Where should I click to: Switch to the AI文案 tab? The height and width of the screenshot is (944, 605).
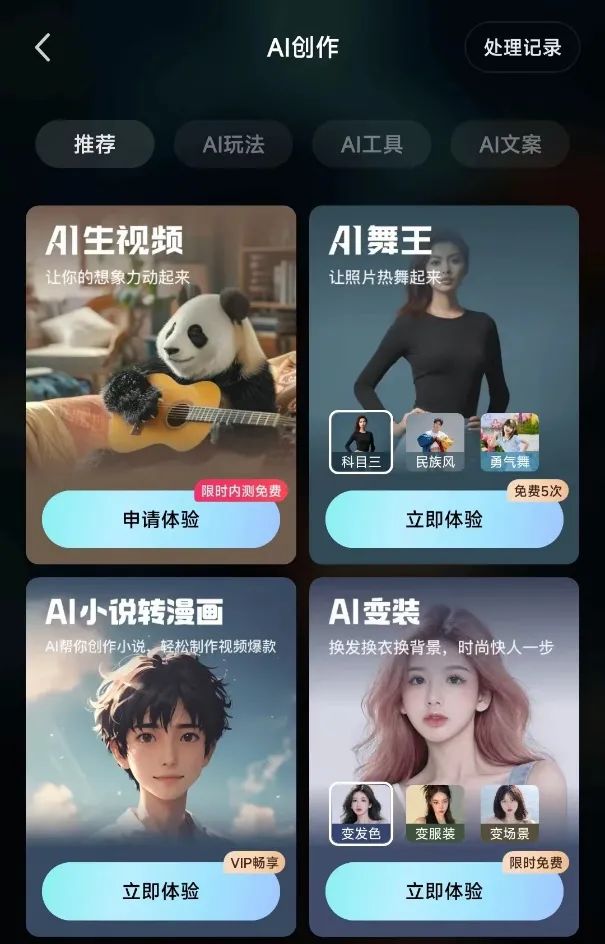click(510, 144)
